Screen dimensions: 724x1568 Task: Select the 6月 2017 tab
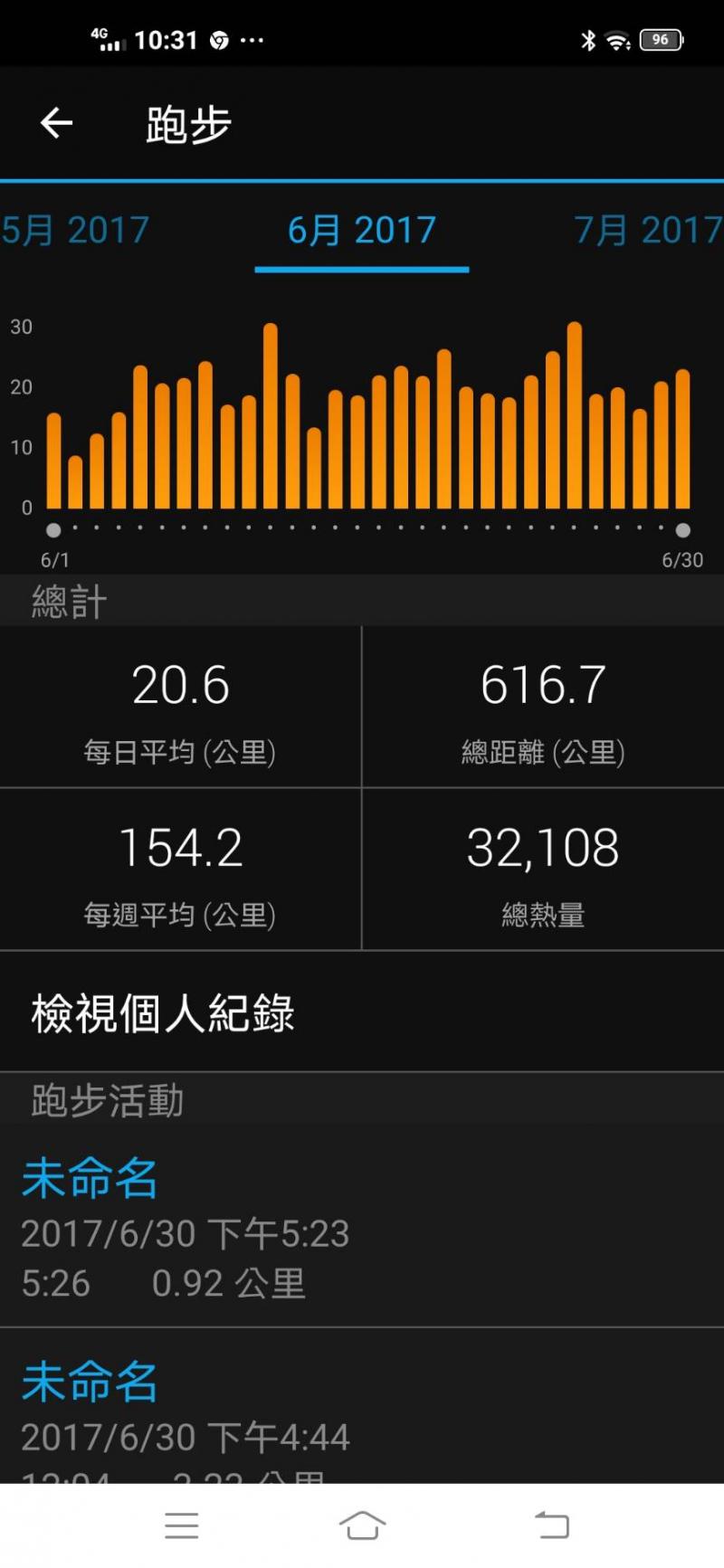(362, 230)
